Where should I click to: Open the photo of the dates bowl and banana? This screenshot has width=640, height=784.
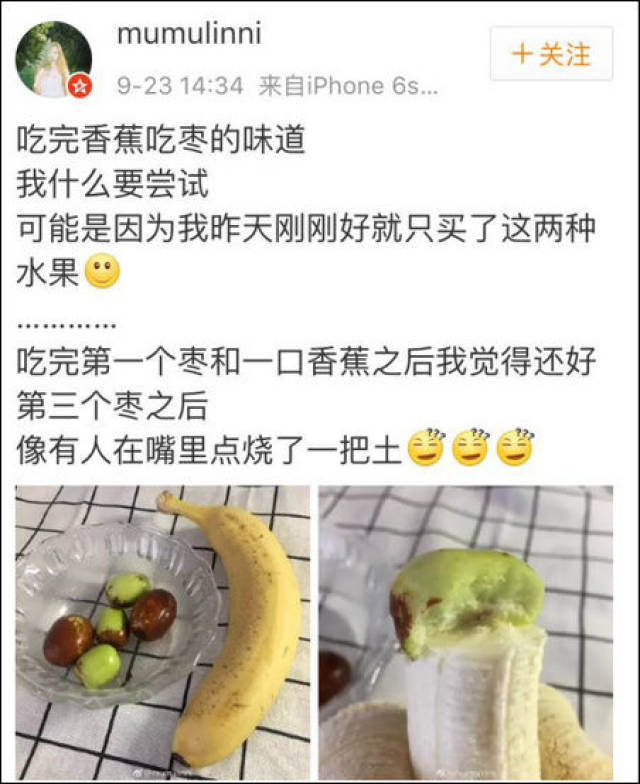click(x=163, y=633)
